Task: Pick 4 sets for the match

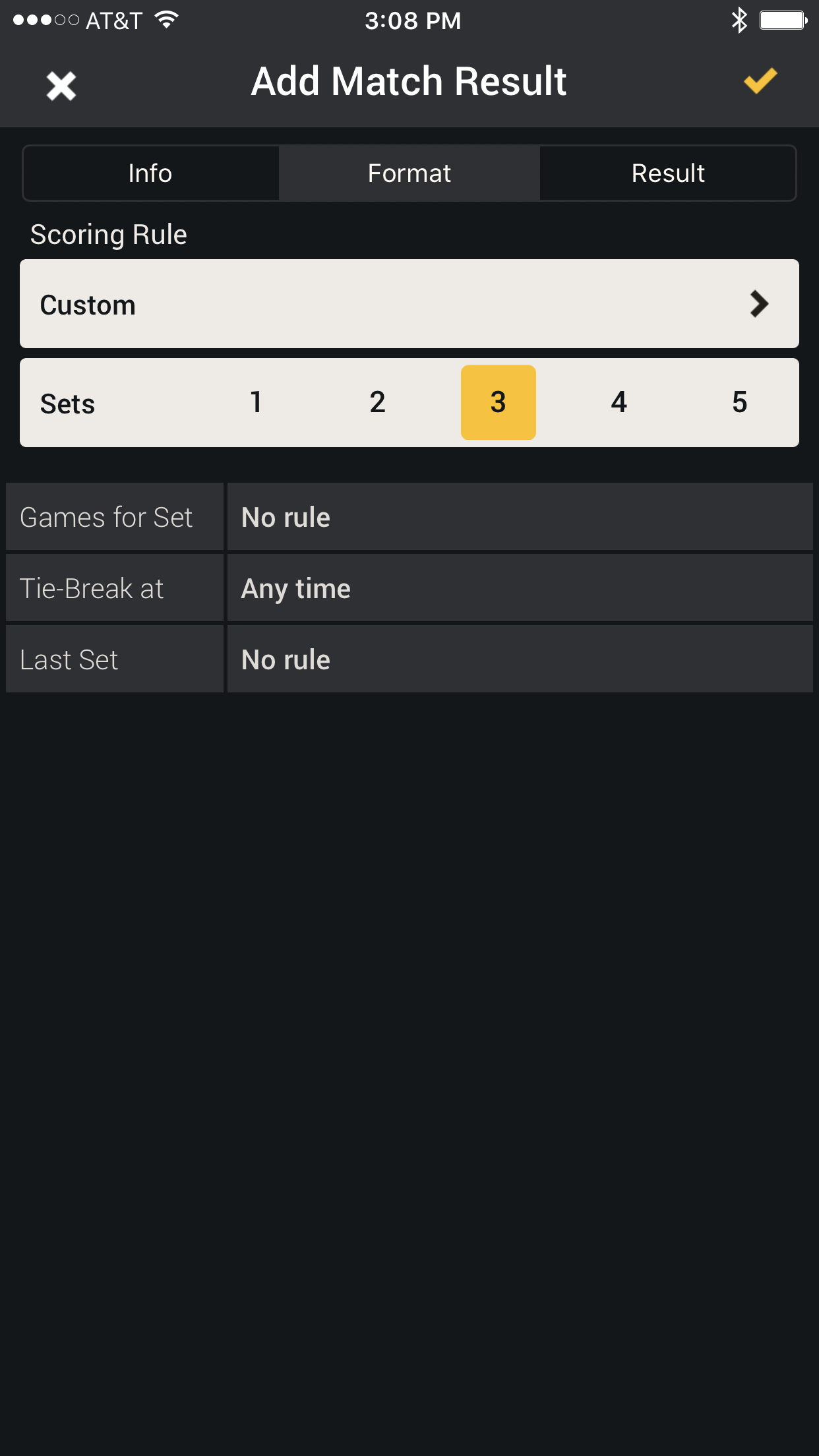Action: [619, 402]
